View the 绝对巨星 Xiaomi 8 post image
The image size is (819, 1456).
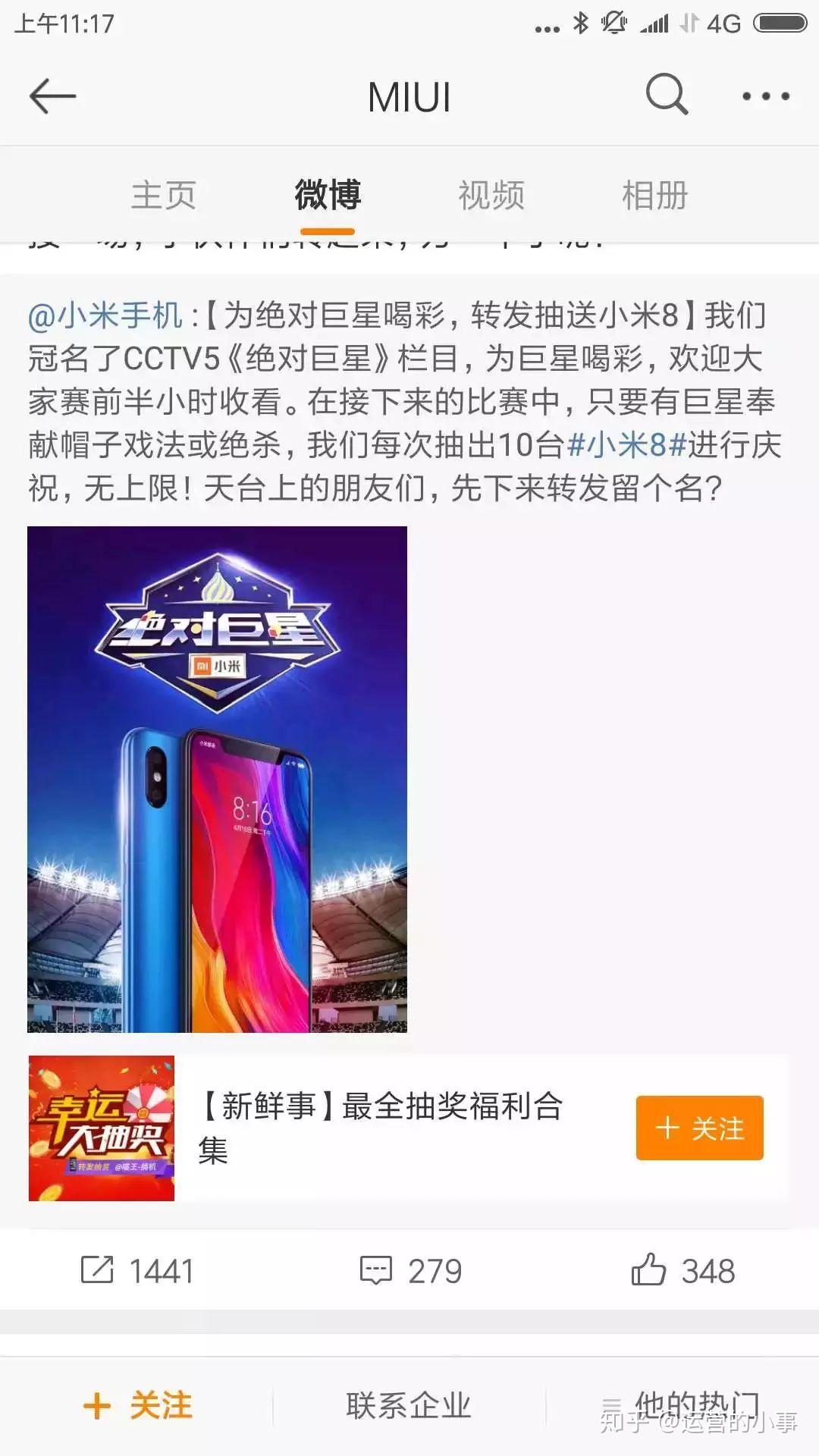(x=217, y=779)
